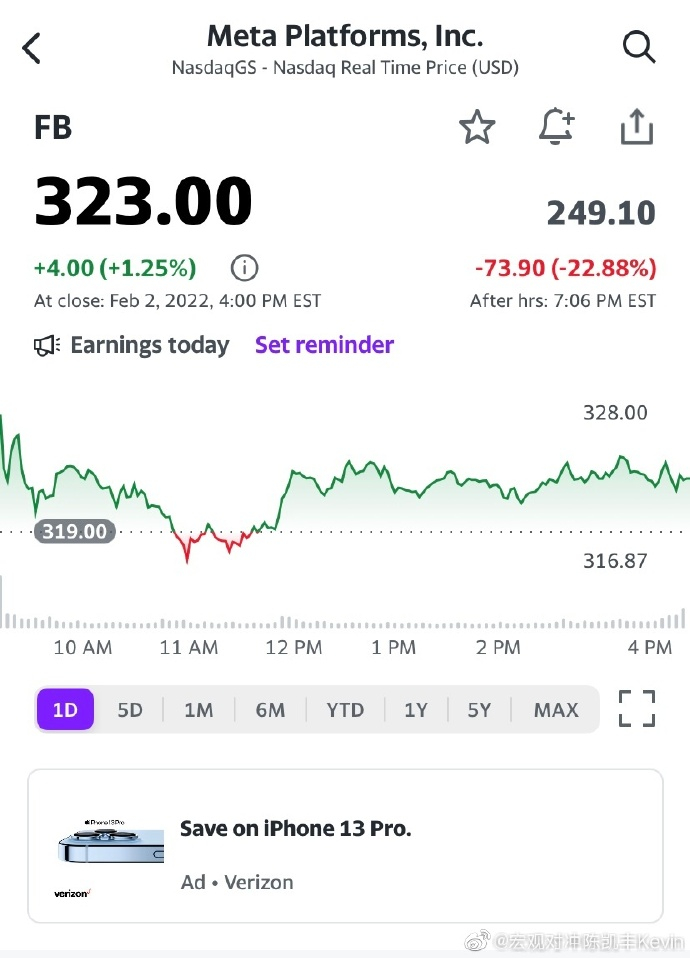Tap Set reminder for earnings
Image resolution: width=690 pixels, height=958 pixels.
[x=324, y=345]
